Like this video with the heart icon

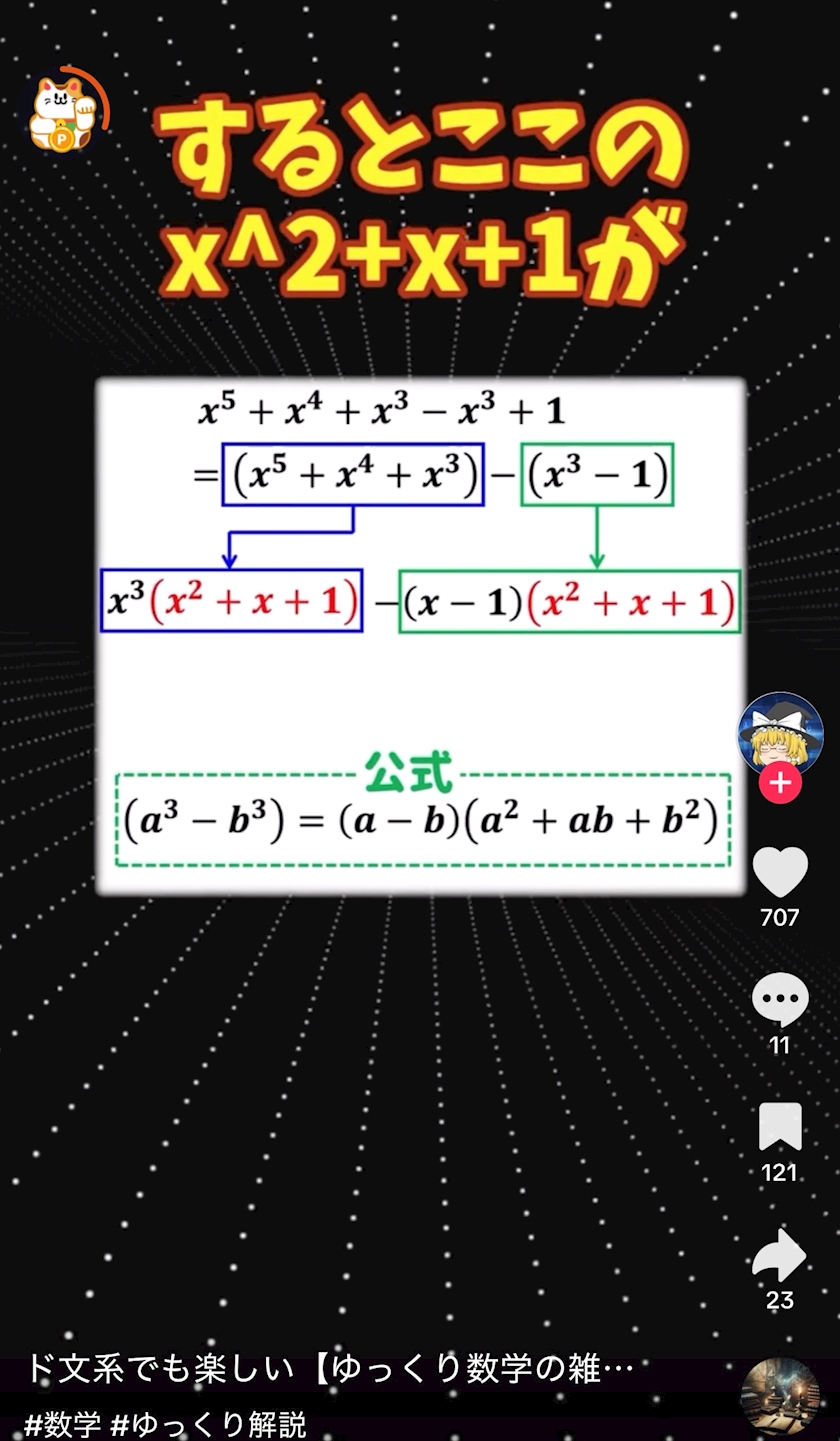click(x=780, y=872)
